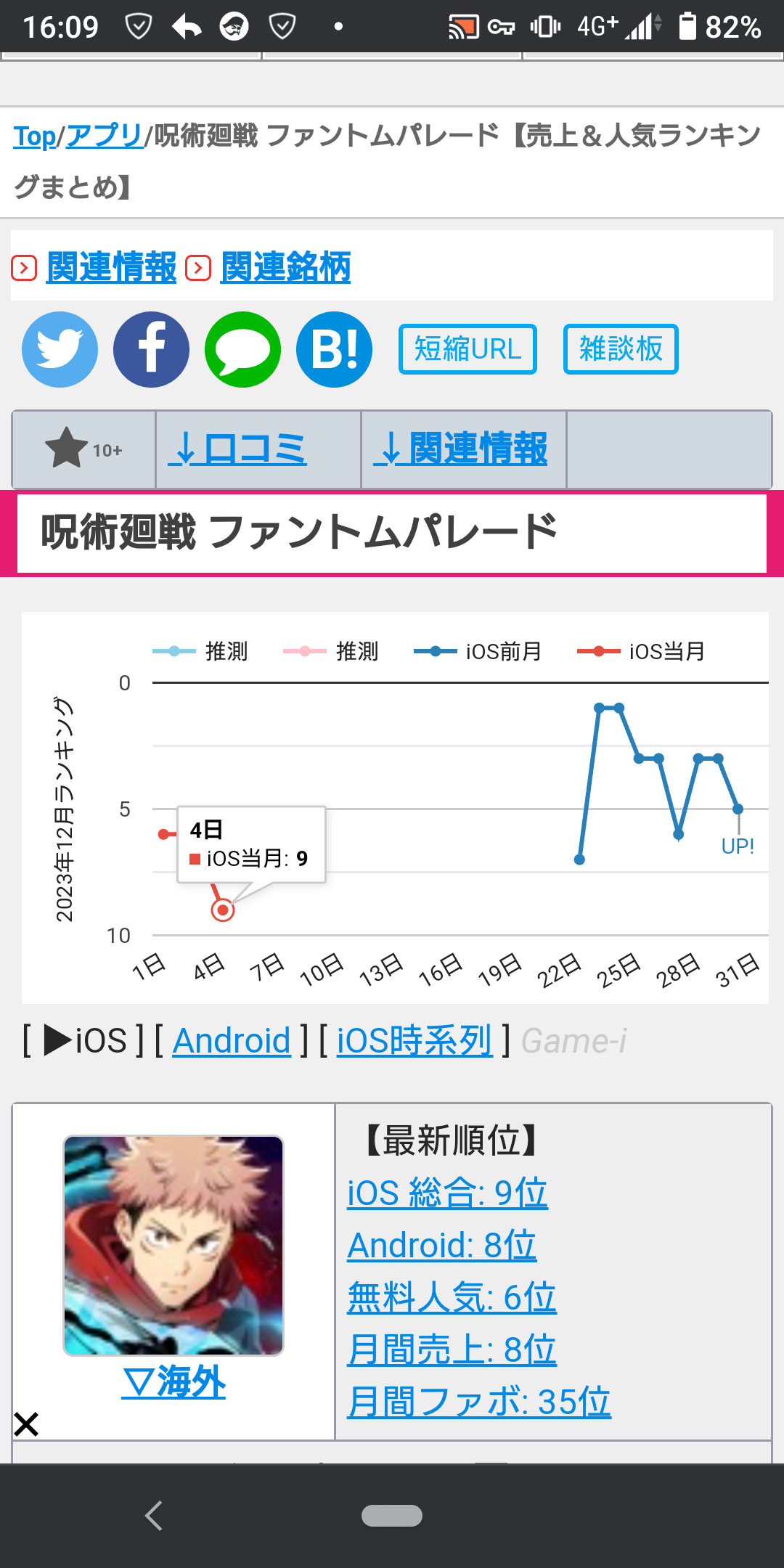Open the アプリ breadcrumb link
Viewport: 784px width, 1568px height.
pos(105,136)
